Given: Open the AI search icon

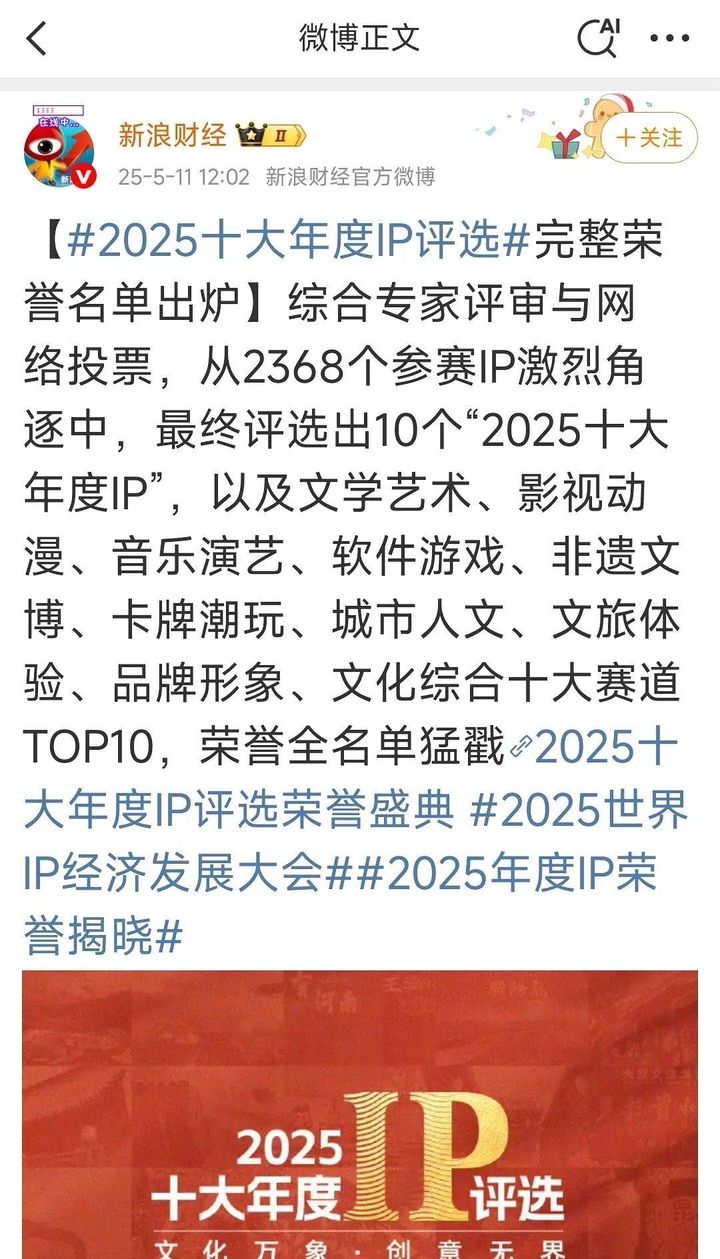Looking at the screenshot, I should [600, 38].
